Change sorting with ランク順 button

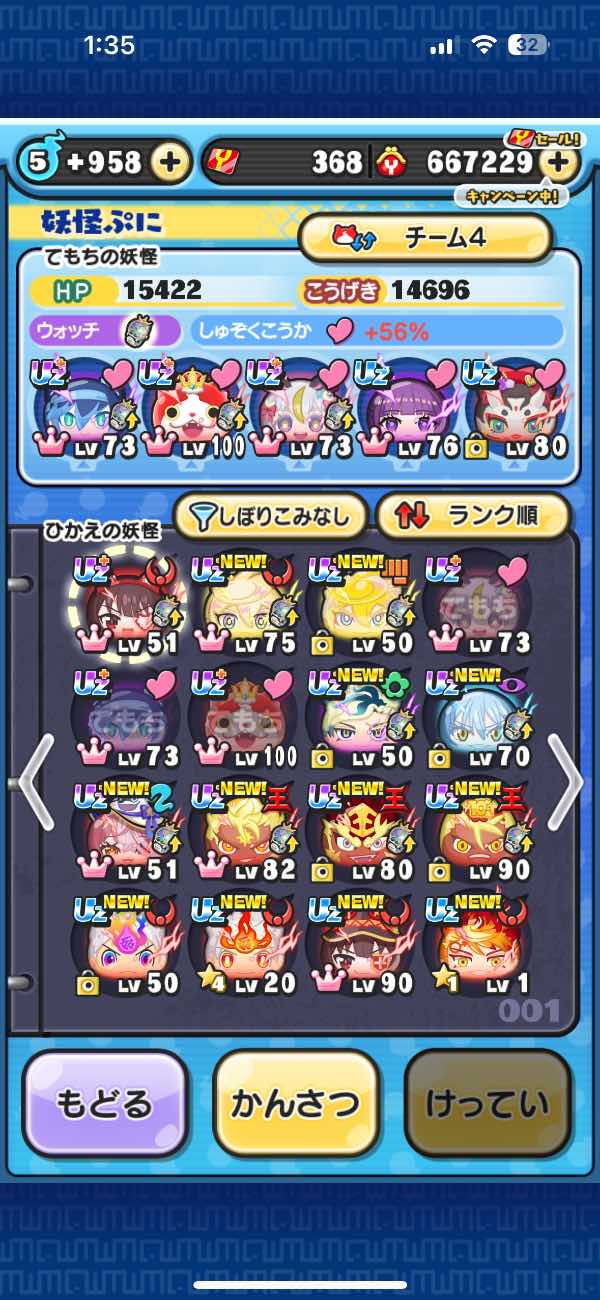tap(471, 516)
